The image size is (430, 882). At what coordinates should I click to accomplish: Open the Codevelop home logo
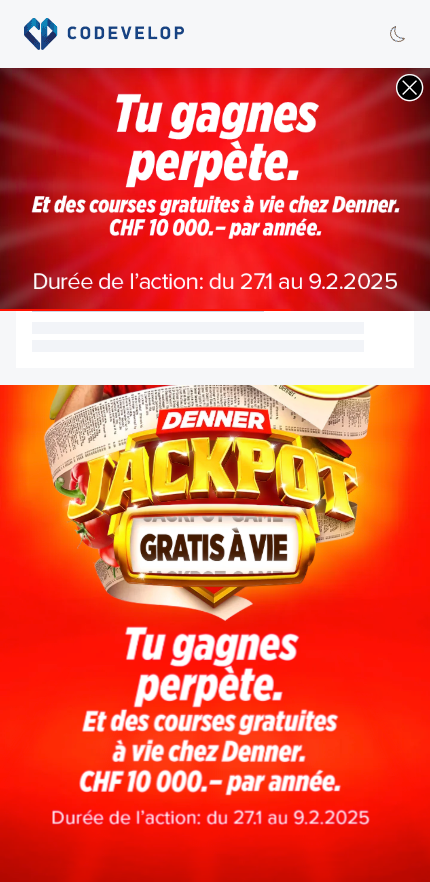104,33
